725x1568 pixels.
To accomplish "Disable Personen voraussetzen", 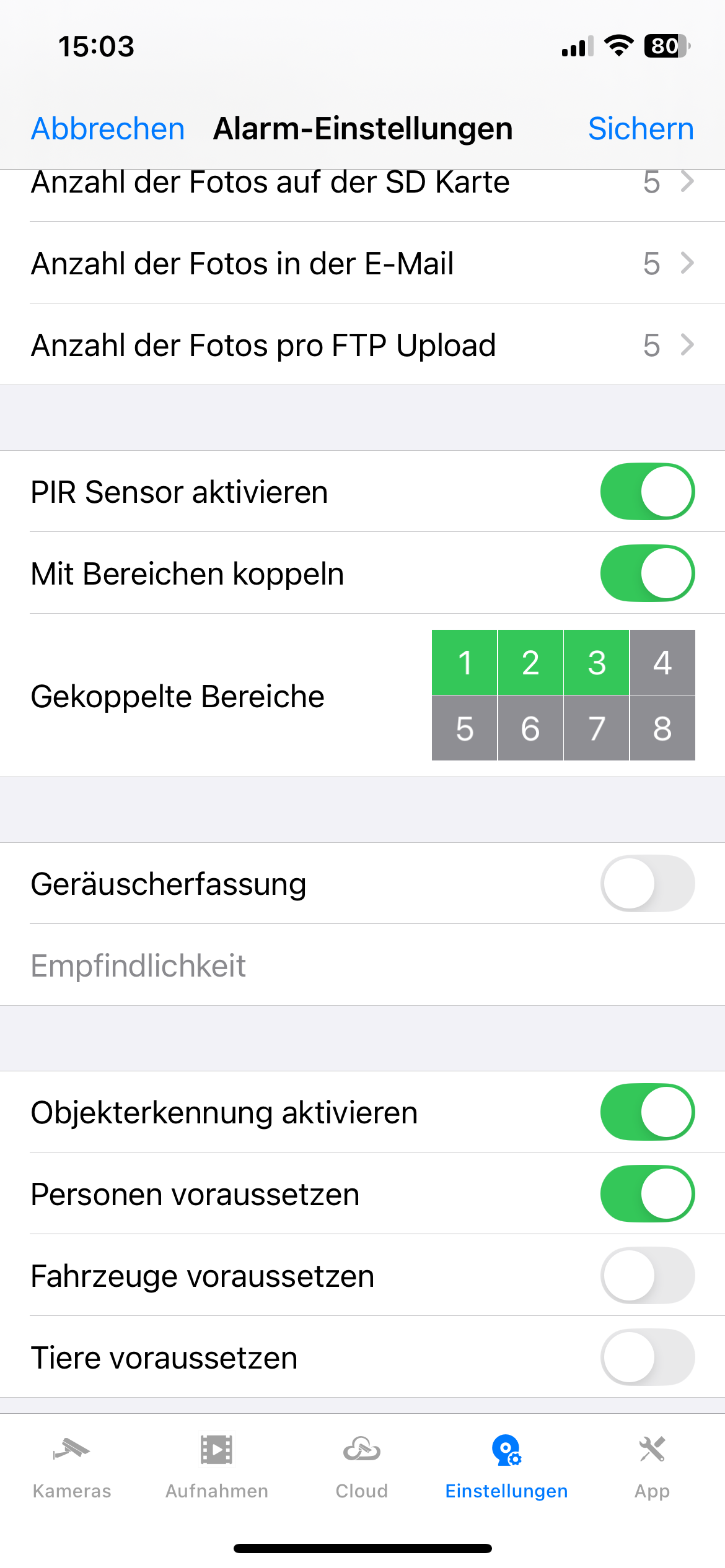I will point(648,1194).
